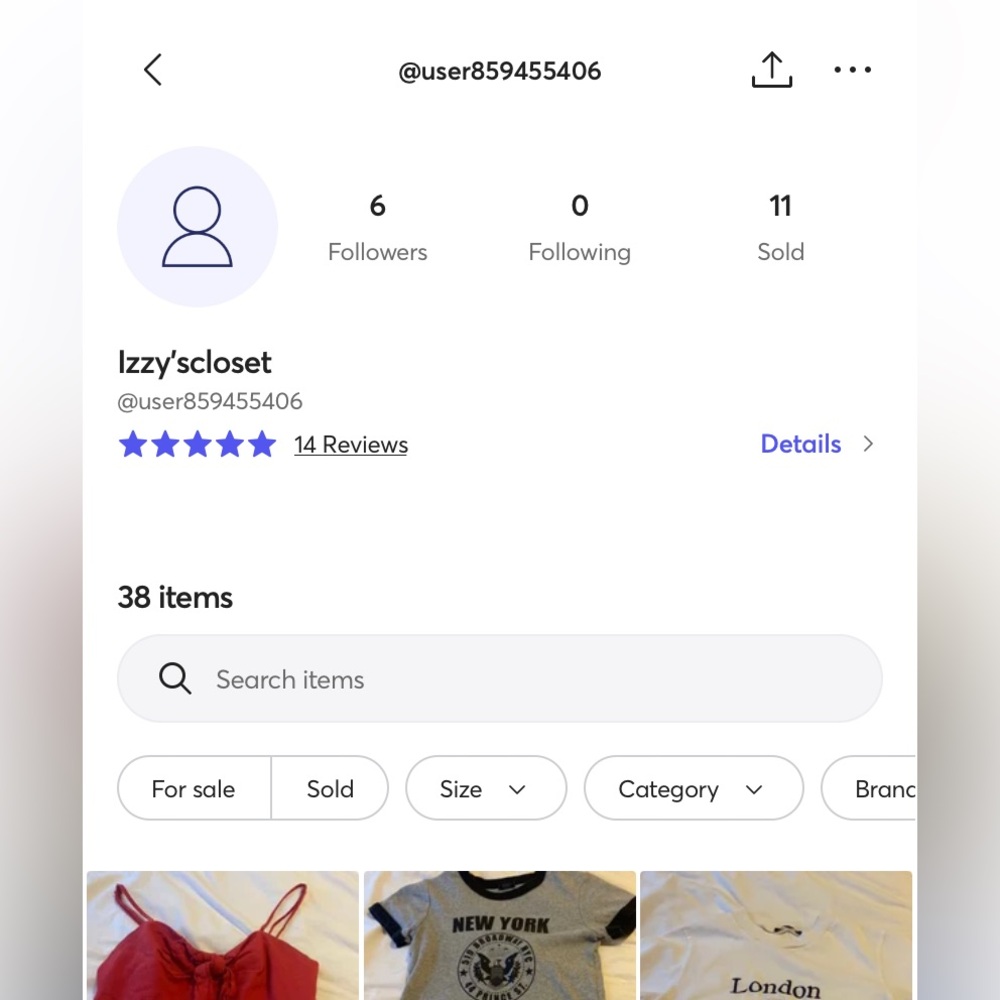Image resolution: width=1000 pixels, height=1000 pixels.
Task: Tap the Search items field
Action: point(500,679)
